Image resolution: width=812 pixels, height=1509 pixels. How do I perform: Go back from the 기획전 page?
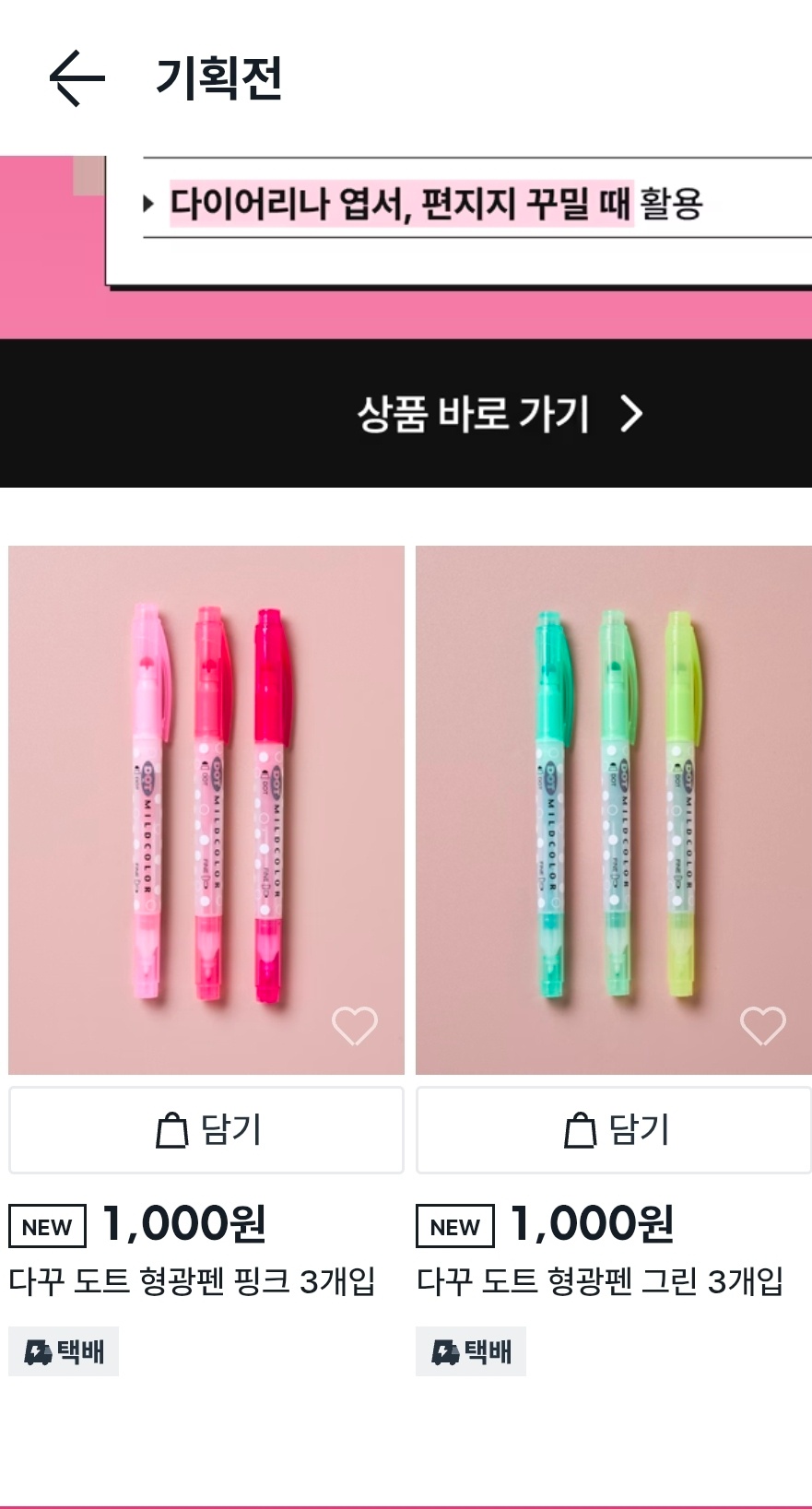pyautogui.click(x=76, y=78)
